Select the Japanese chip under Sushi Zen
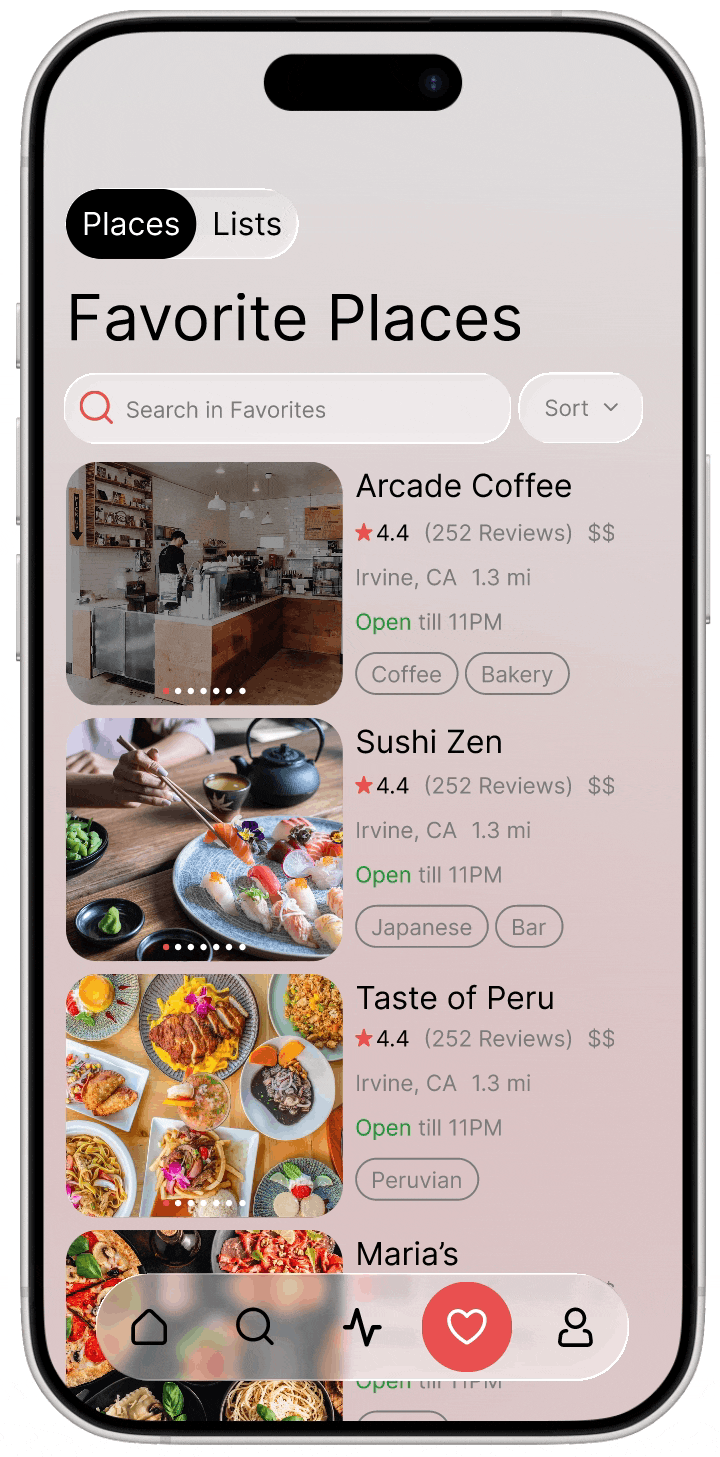The width and height of the screenshot is (720, 1457). 422,927
